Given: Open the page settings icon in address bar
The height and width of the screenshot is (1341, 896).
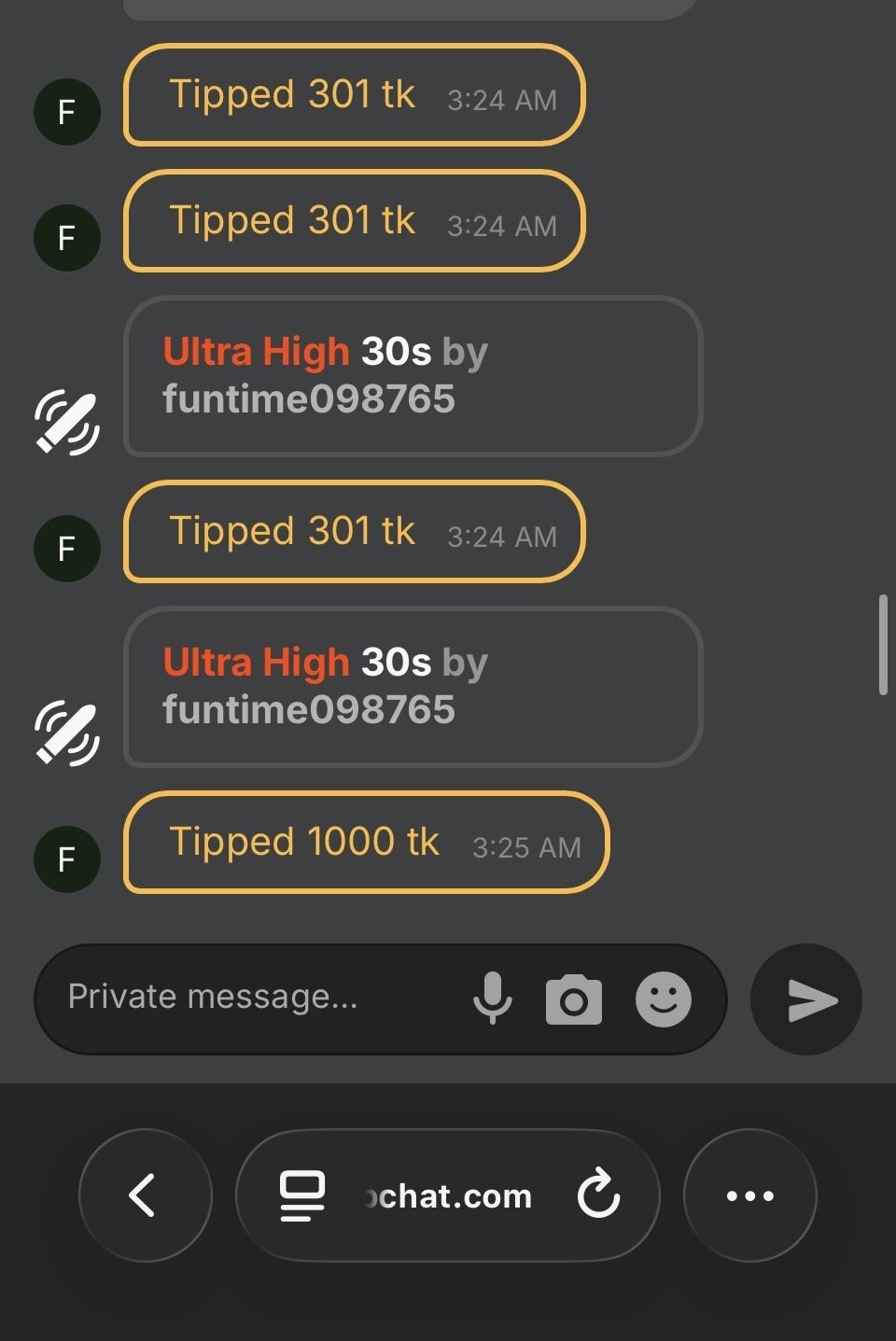Looking at the screenshot, I should point(302,1195).
